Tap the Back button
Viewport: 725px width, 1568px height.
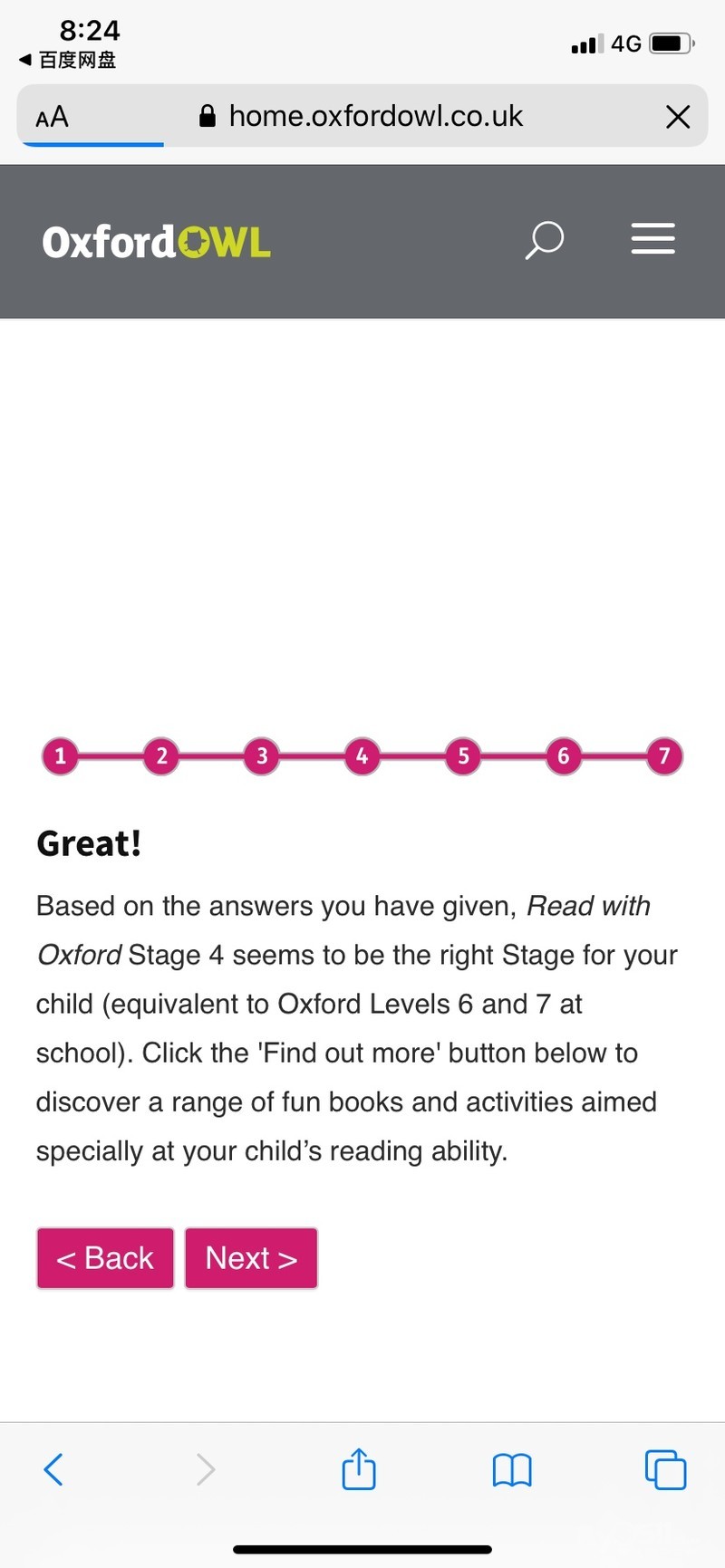105,1257
